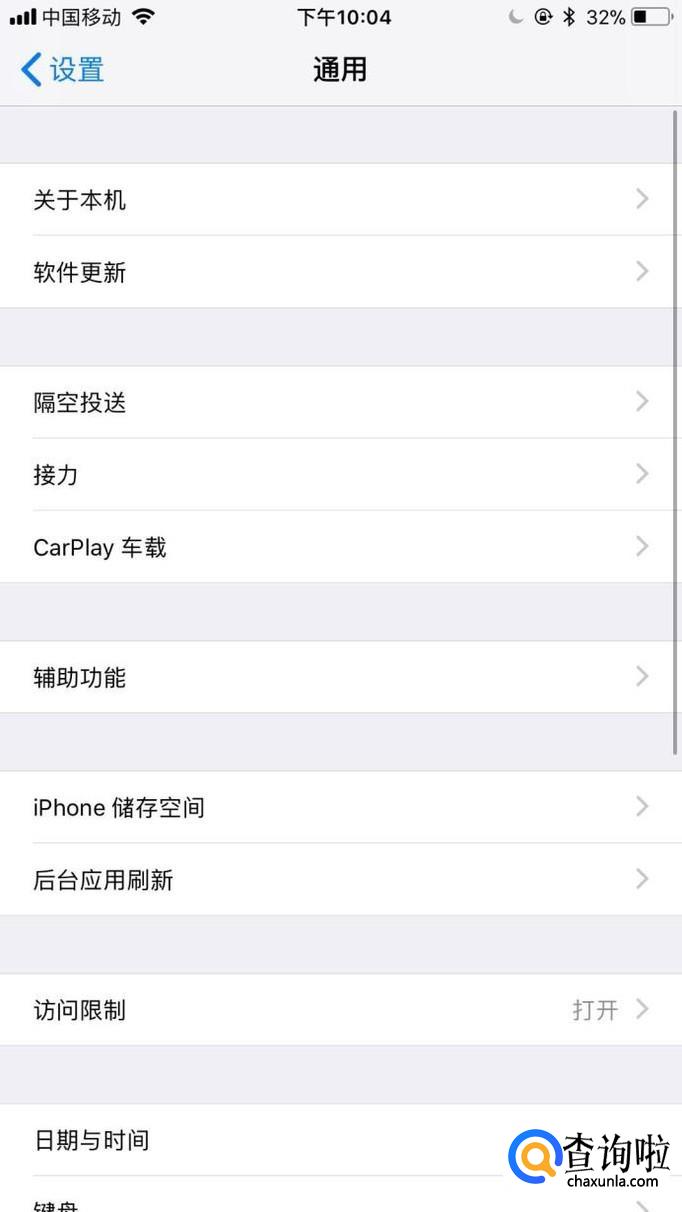Open 日期与时间
The width and height of the screenshot is (682, 1212).
(341, 1140)
